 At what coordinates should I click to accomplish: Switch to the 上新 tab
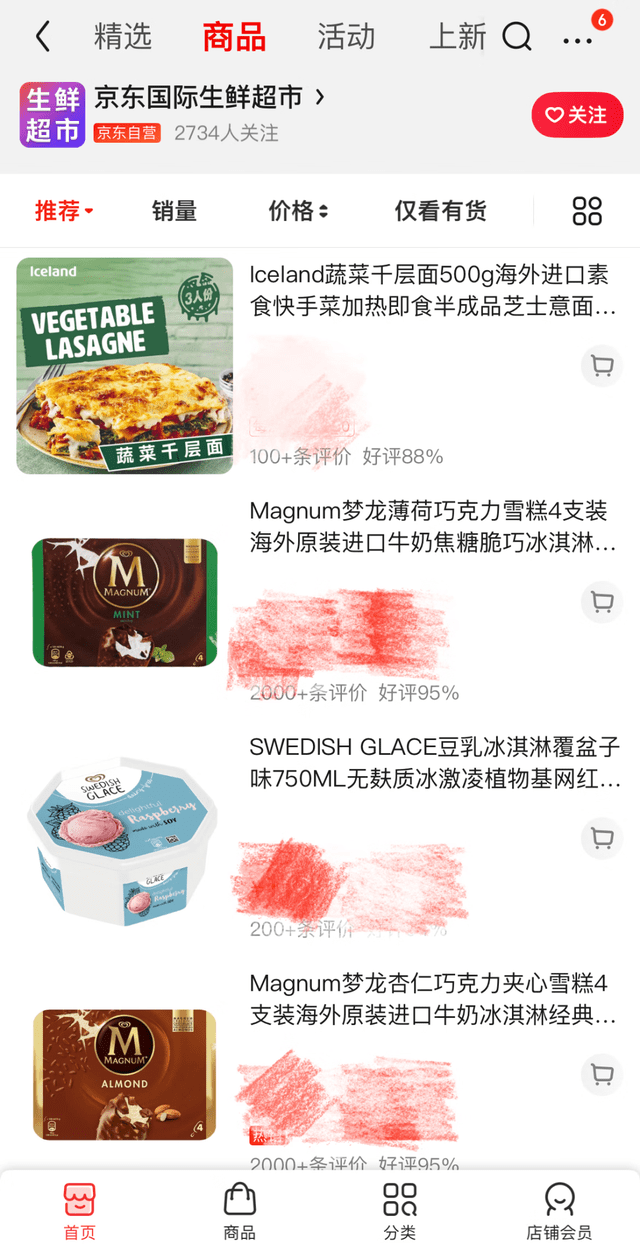pyautogui.click(x=457, y=37)
